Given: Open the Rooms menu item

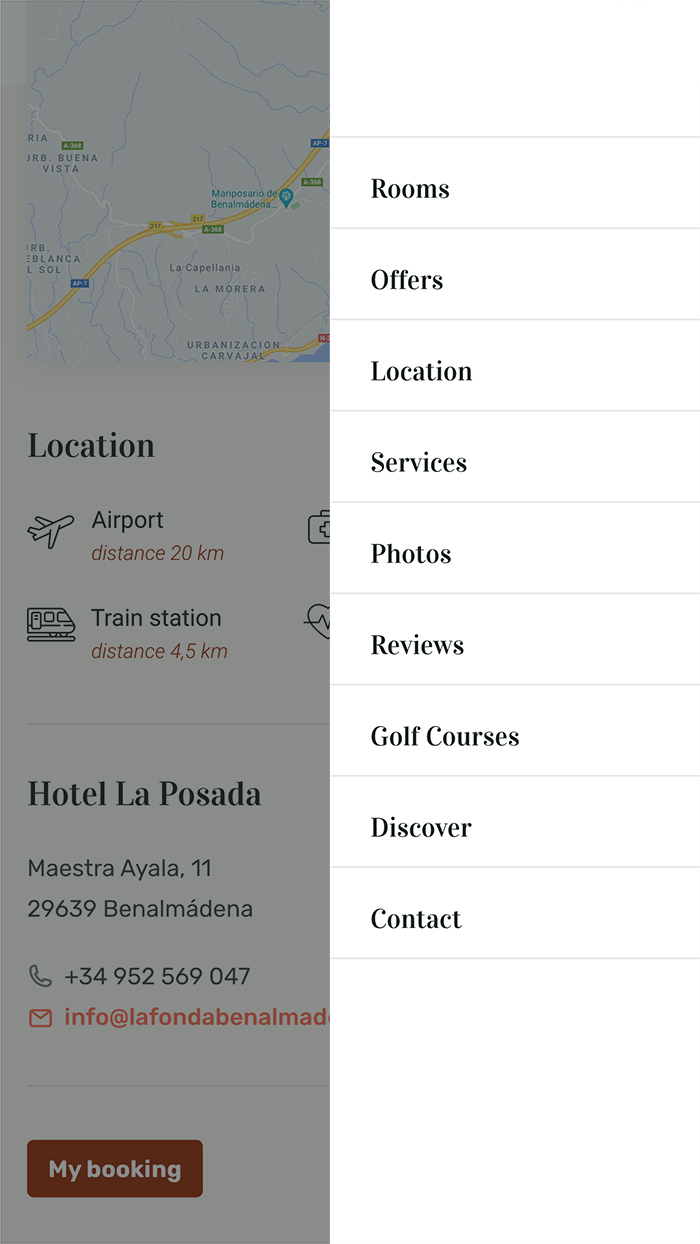Looking at the screenshot, I should [x=410, y=189].
